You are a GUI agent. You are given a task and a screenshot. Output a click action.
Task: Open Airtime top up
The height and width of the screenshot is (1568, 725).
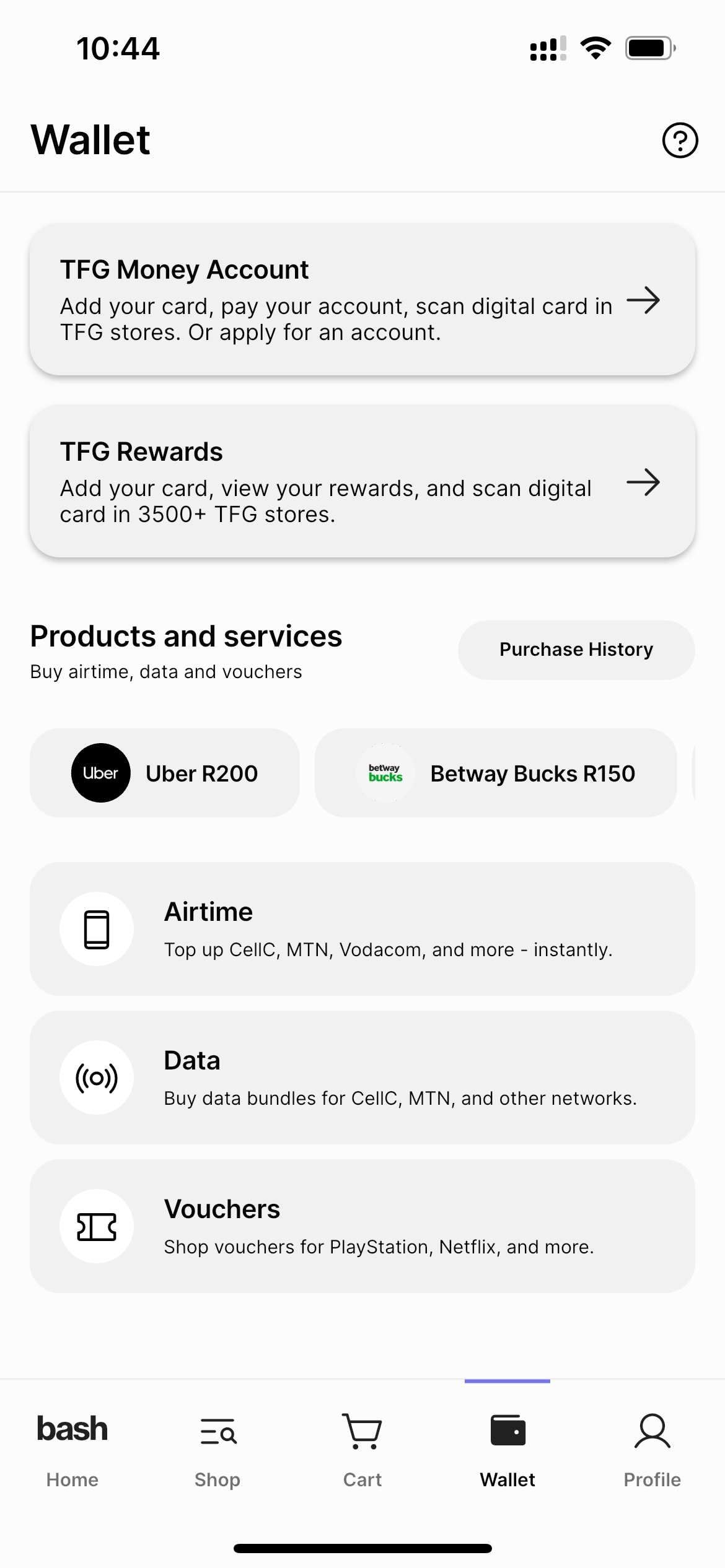(x=362, y=929)
